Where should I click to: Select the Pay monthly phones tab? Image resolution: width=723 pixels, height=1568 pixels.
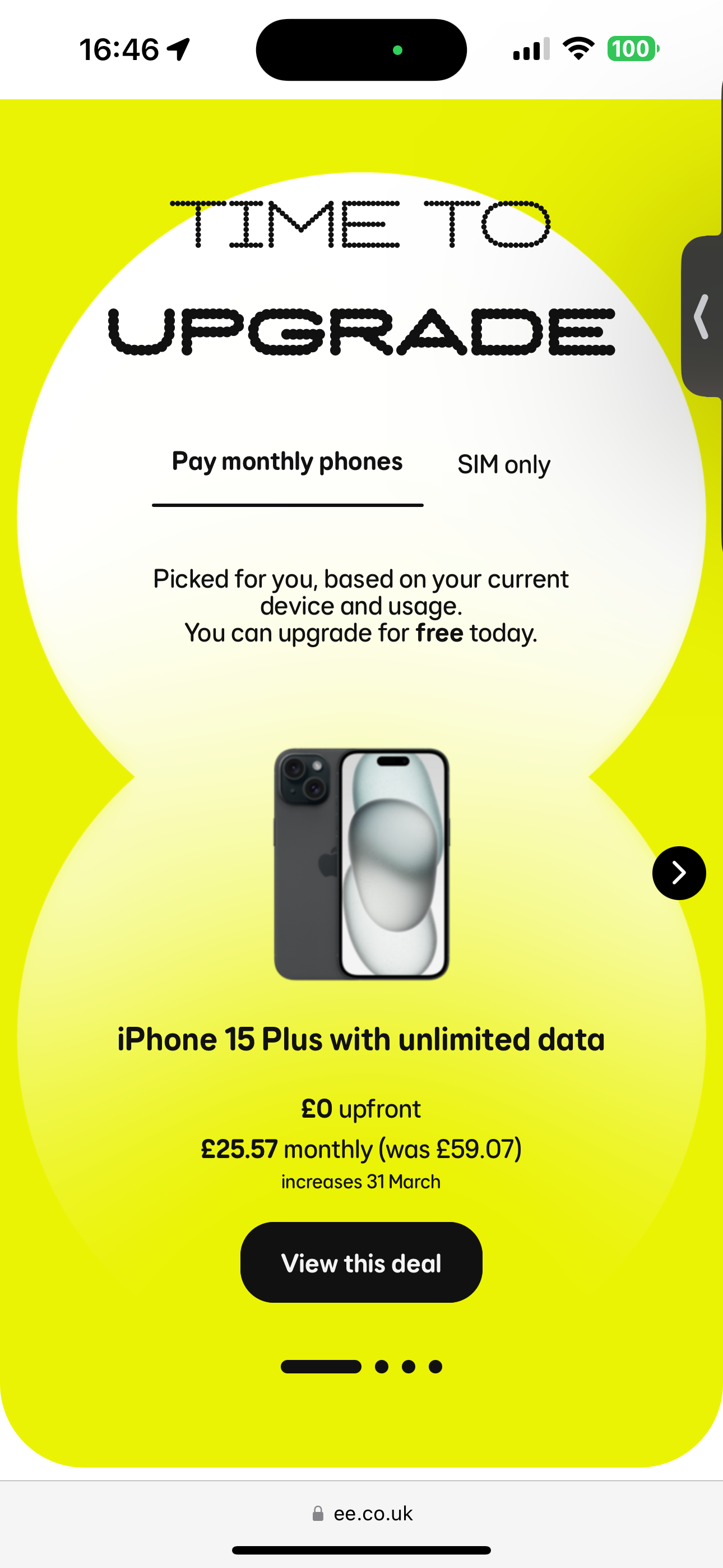point(288,462)
